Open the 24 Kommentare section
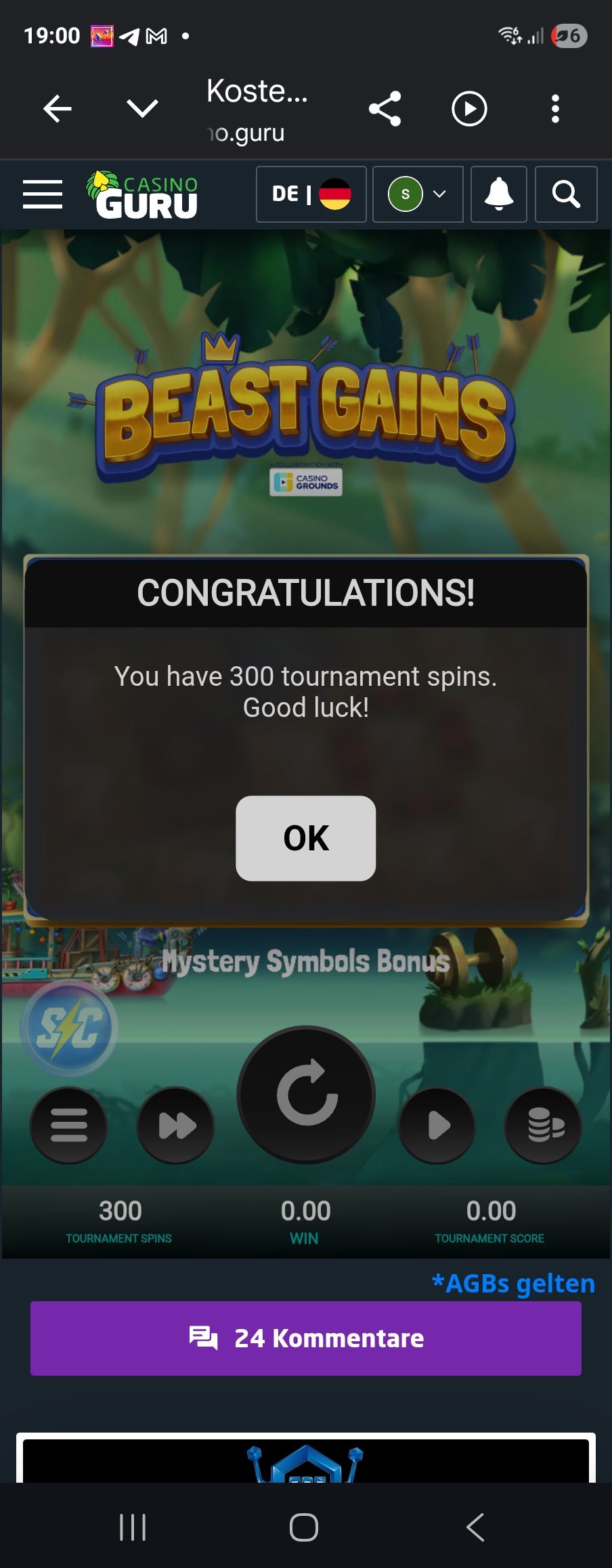 tap(306, 1338)
